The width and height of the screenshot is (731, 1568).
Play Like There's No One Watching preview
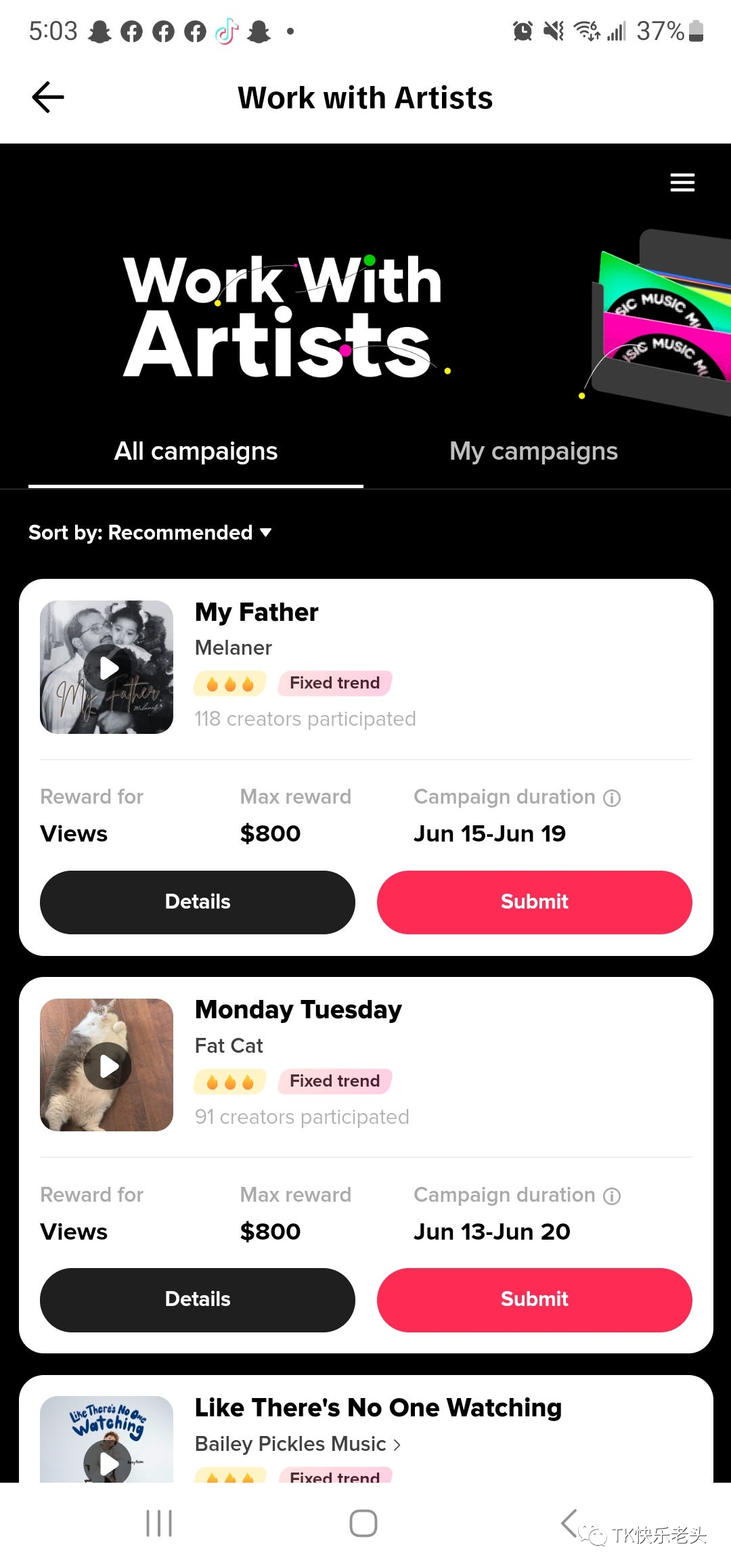pos(107,1462)
